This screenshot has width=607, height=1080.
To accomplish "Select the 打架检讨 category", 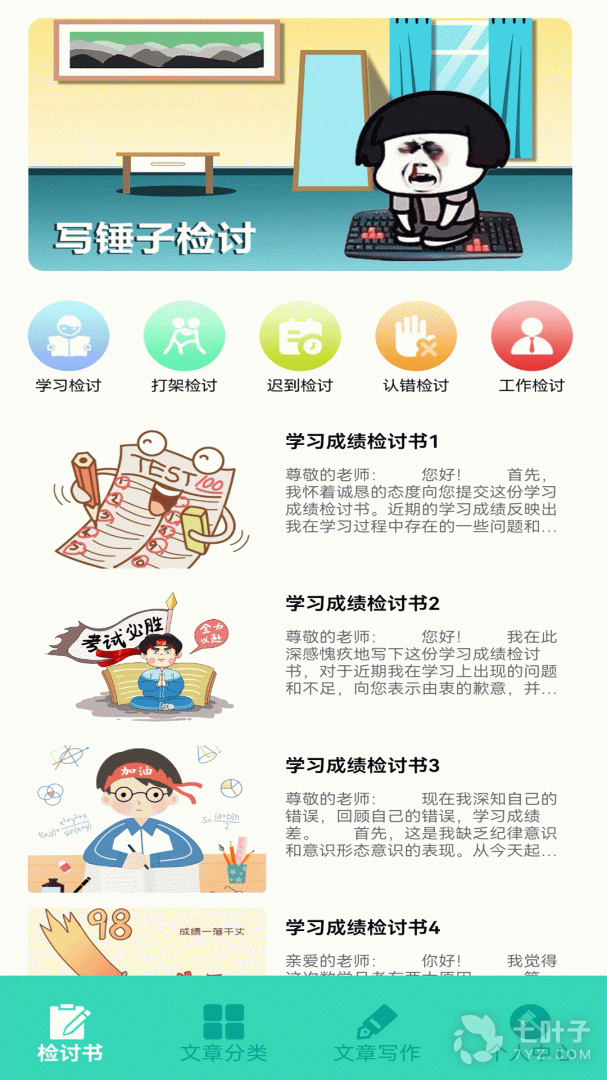I will pyautogui.click(x=184, y=346).
